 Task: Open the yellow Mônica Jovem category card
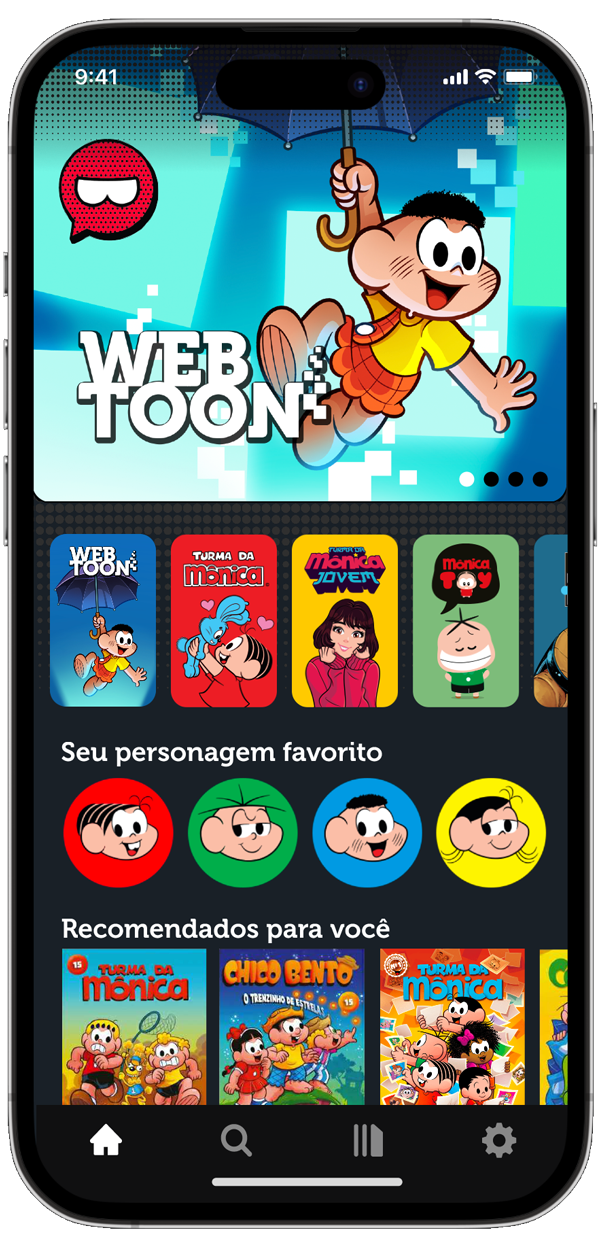click(345, 621)
